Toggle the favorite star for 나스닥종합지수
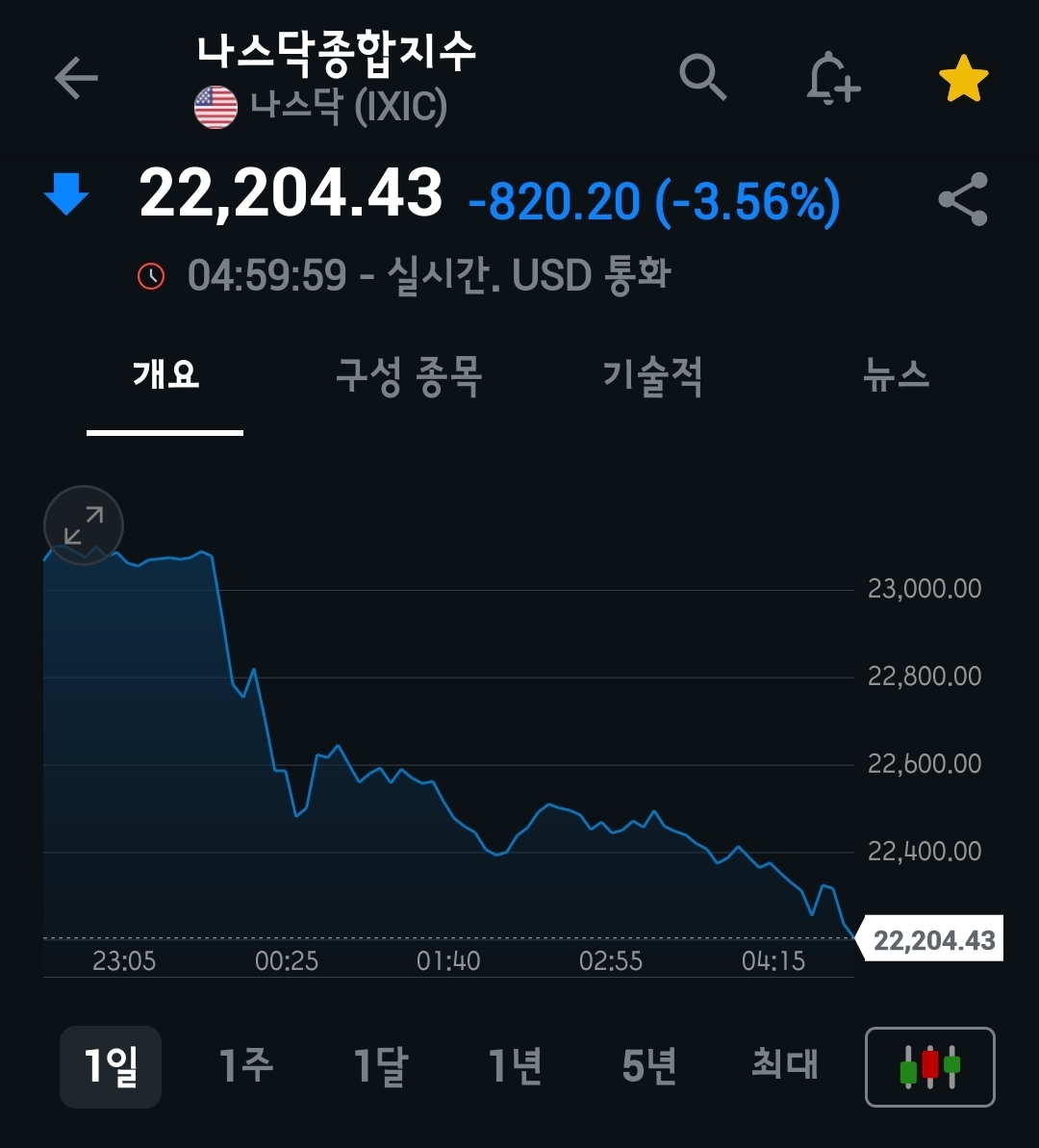This screenshot has width=1039, height=1148. pyautogui.click(x=963, y=80)
